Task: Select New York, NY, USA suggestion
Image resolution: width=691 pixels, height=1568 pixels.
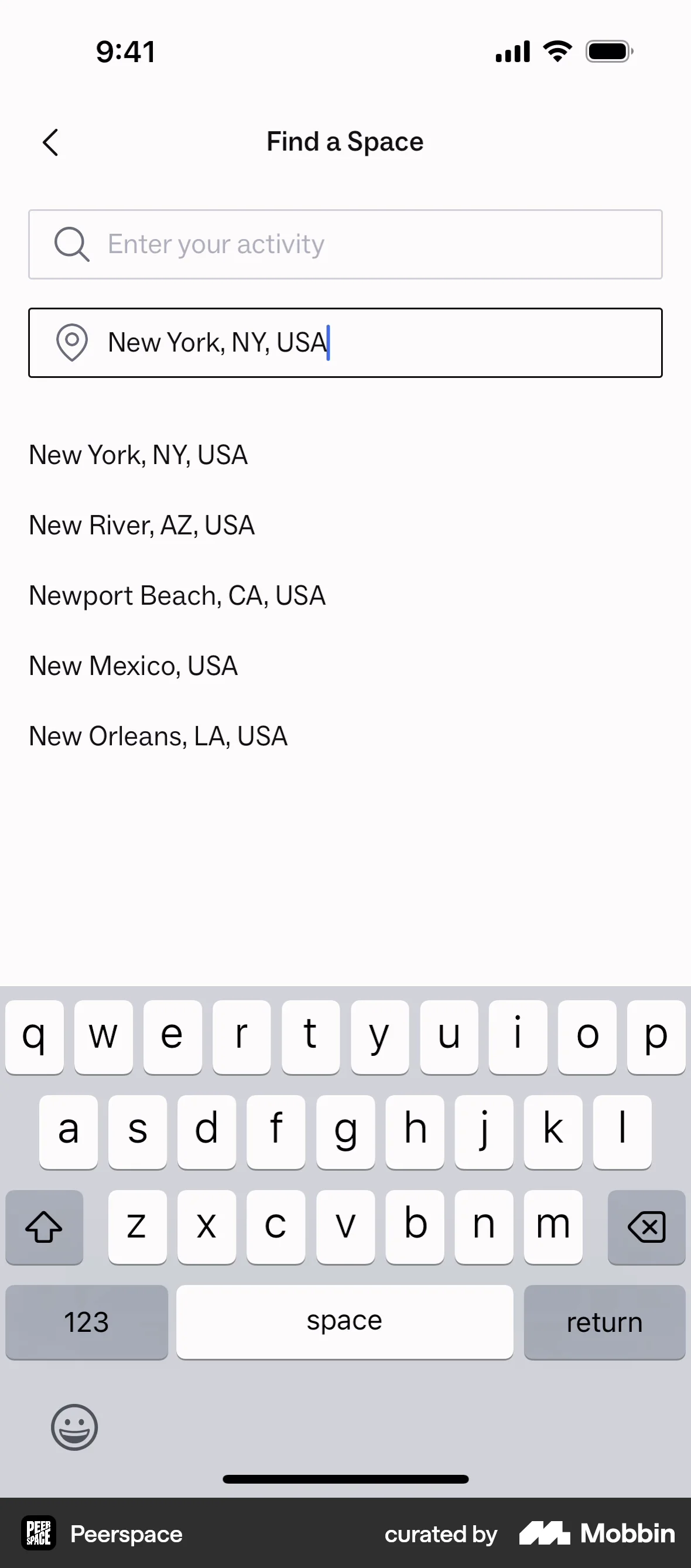Action: click(138, 455)
